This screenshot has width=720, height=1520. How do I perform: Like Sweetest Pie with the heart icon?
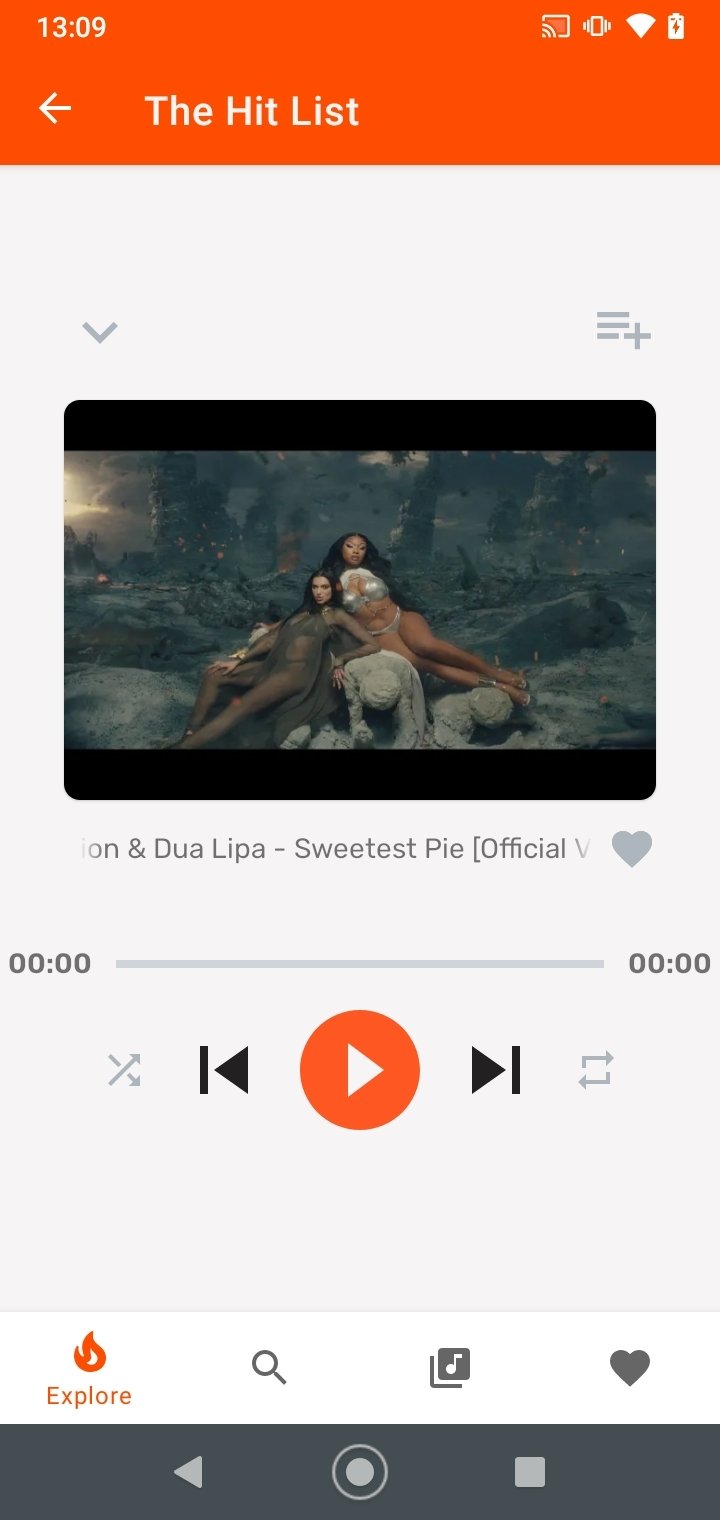632,849
